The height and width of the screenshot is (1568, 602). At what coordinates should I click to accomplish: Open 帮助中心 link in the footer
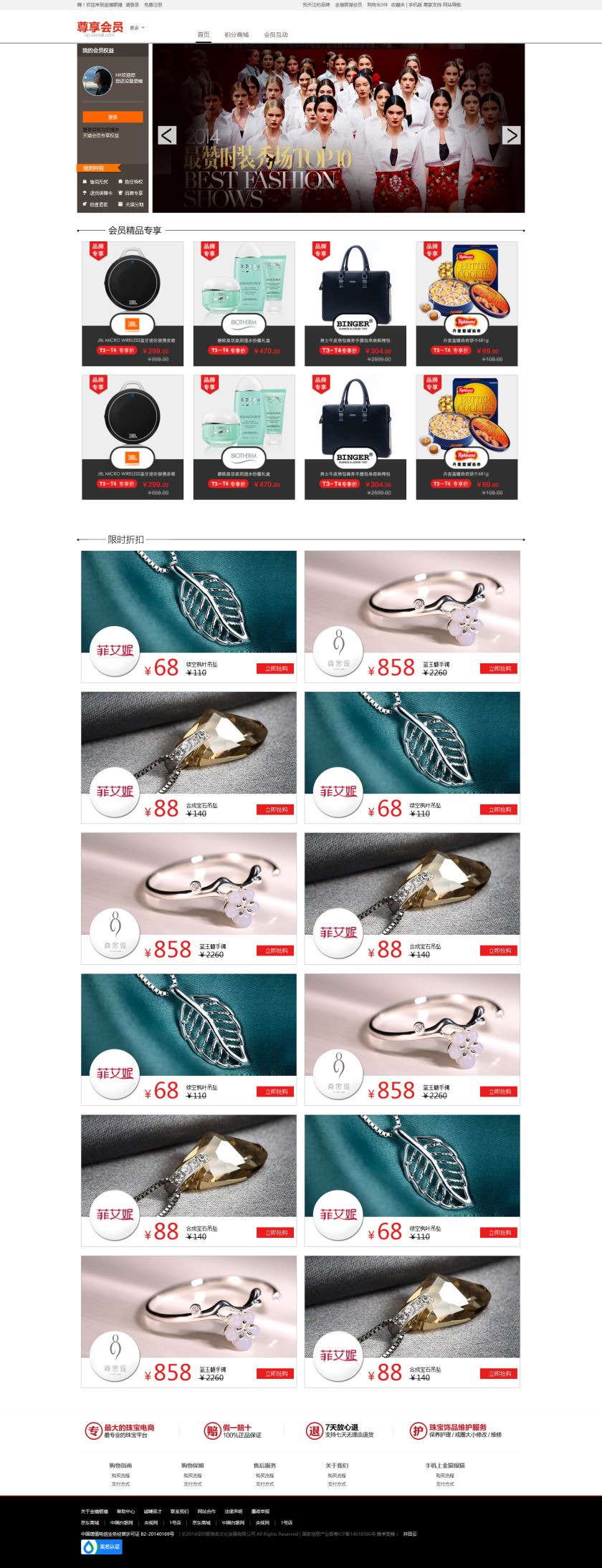click(126, 1511)
